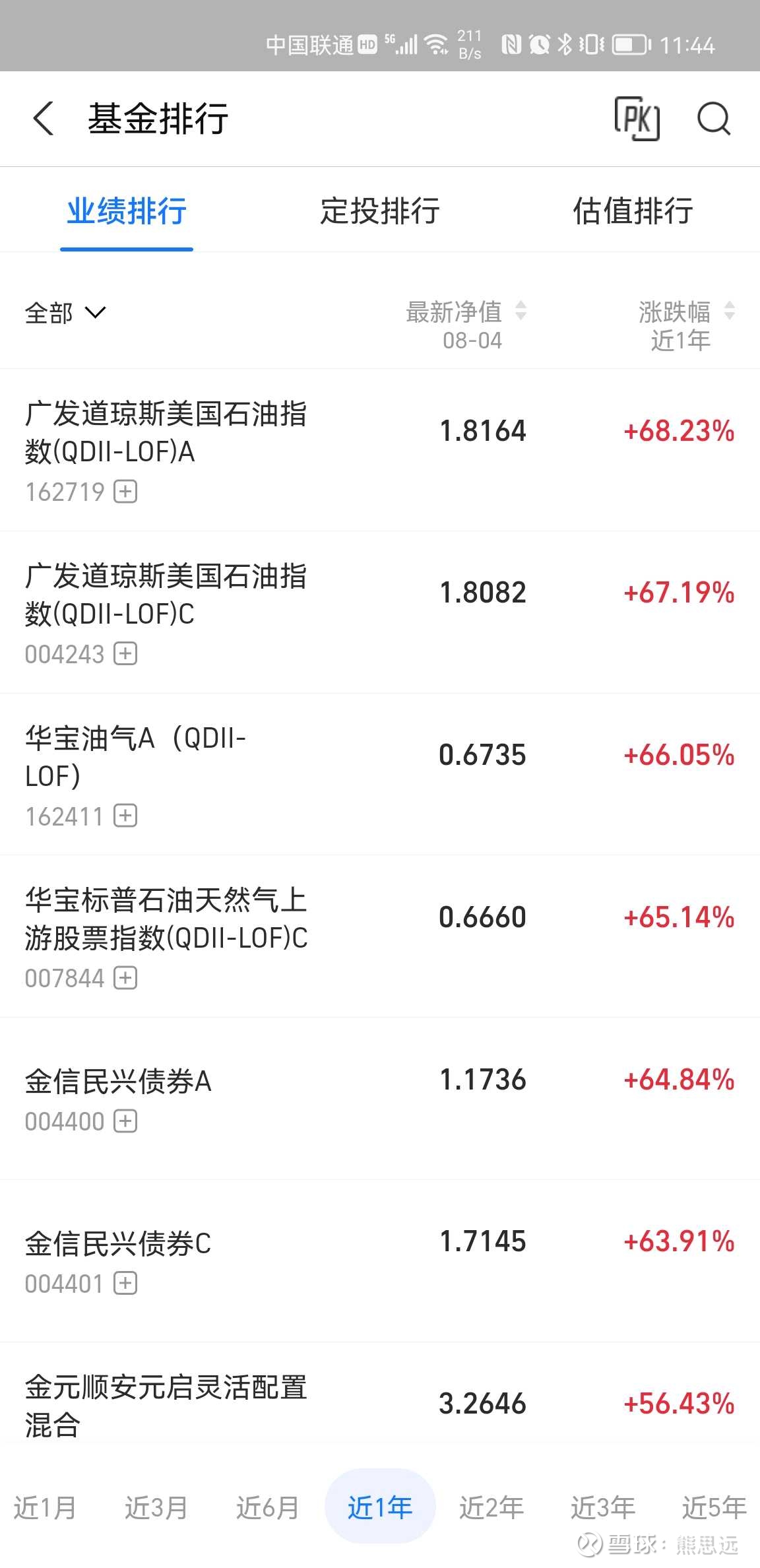Go back from the fund ranking page
The image size is (760, 1568).
coord(44,119)
